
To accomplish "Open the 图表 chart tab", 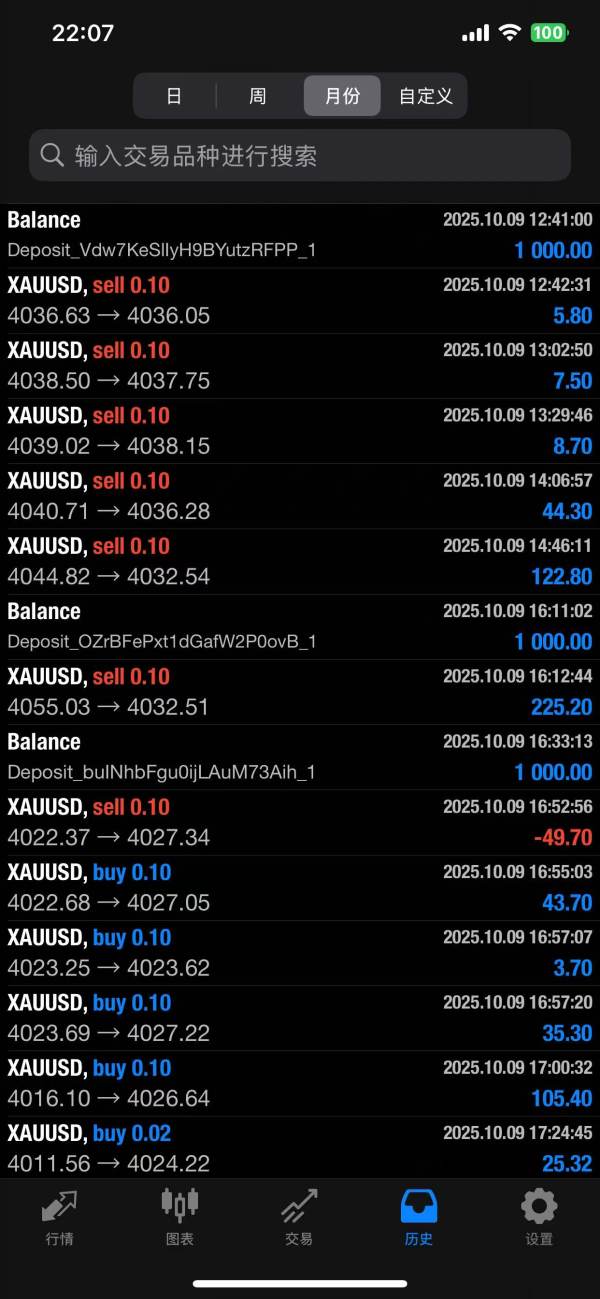I will coord(180,1215).
